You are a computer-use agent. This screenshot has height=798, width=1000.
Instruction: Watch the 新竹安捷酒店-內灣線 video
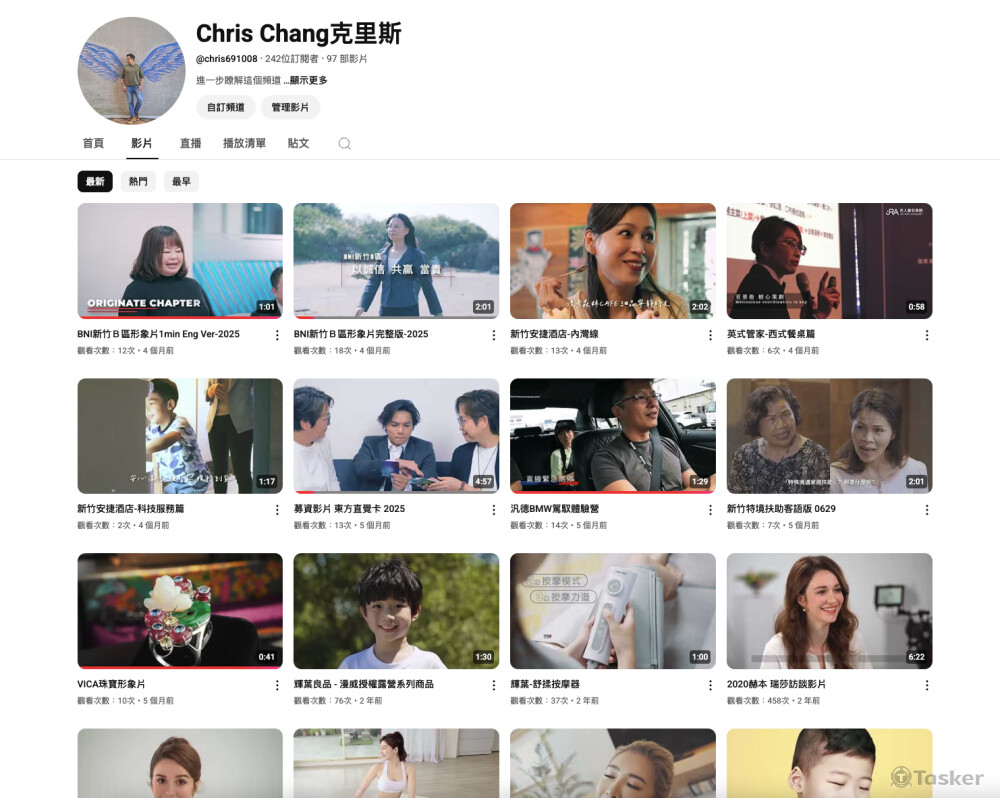pyautogui.click(x=612, y=261)
